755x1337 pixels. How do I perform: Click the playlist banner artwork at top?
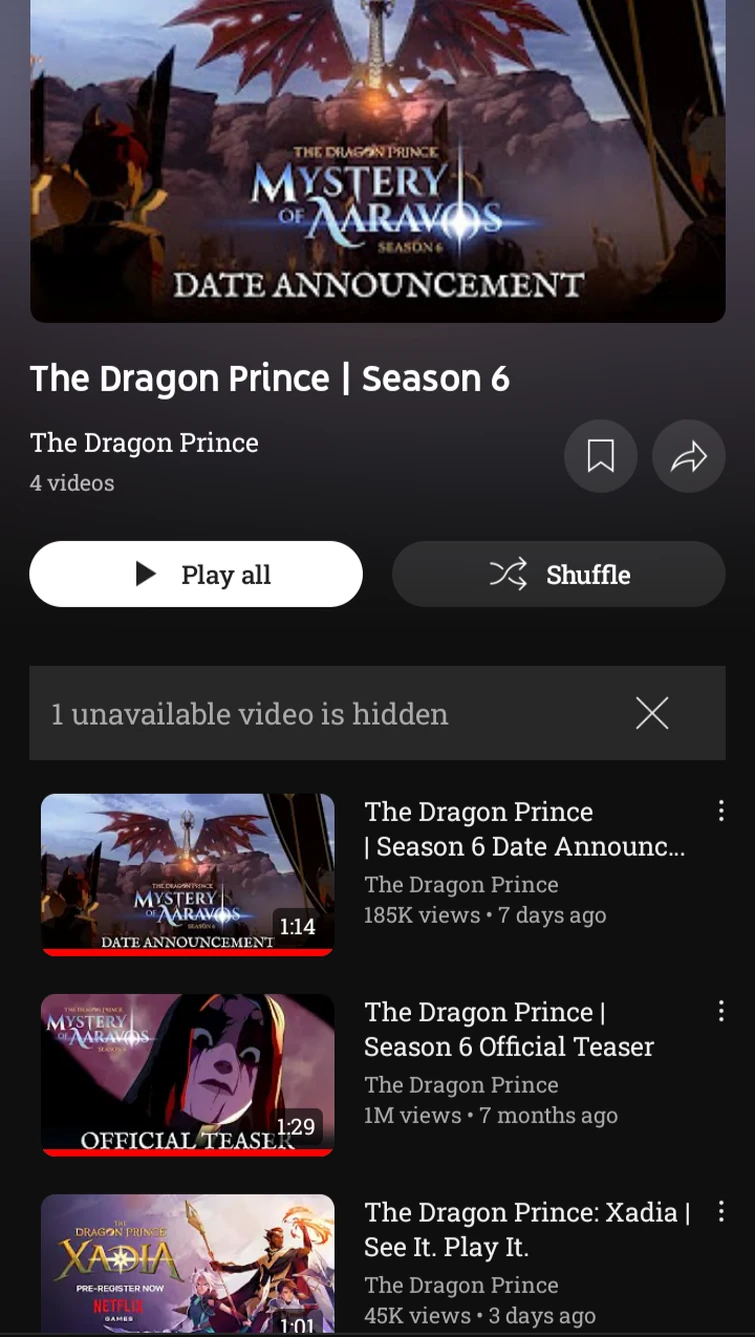(x=377, y=160)
